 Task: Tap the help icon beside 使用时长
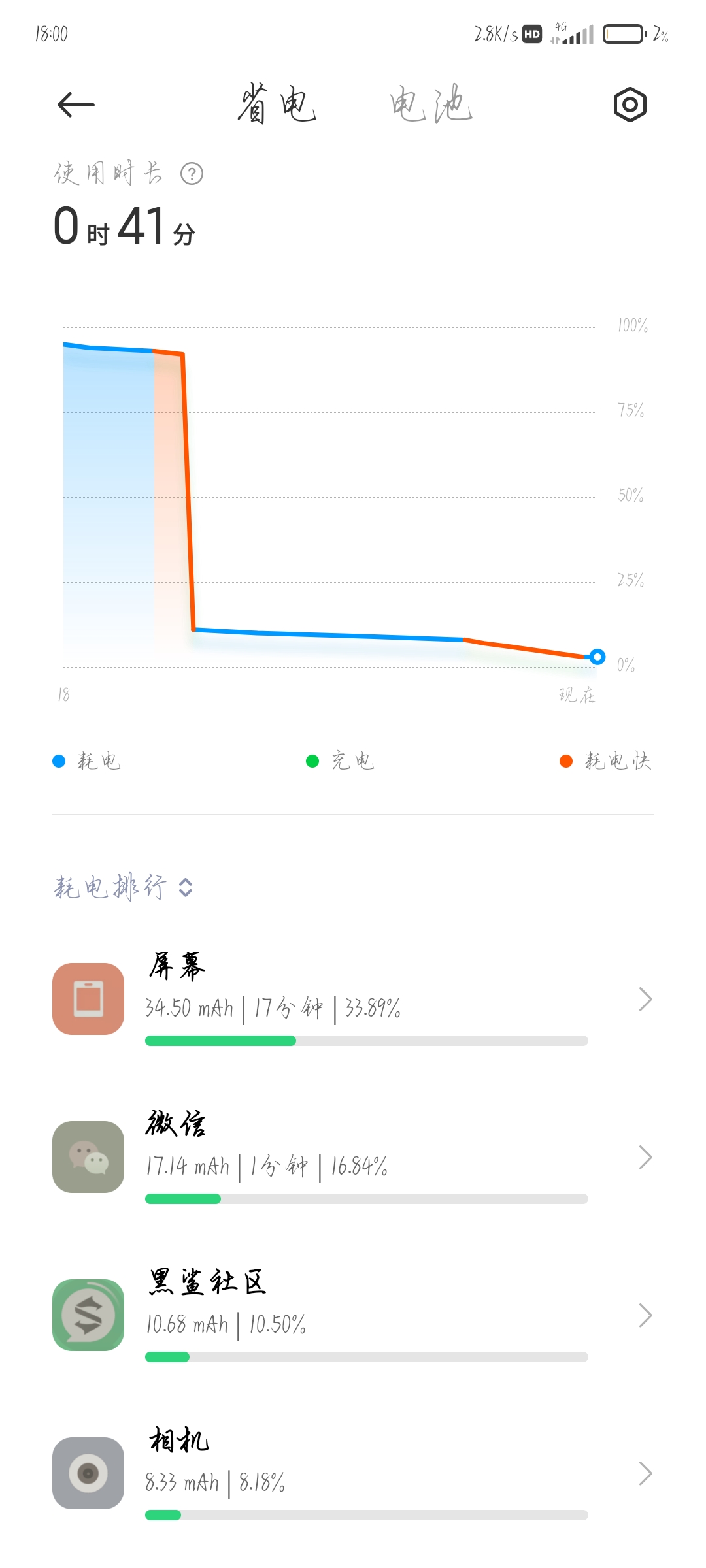coord(192,174)
